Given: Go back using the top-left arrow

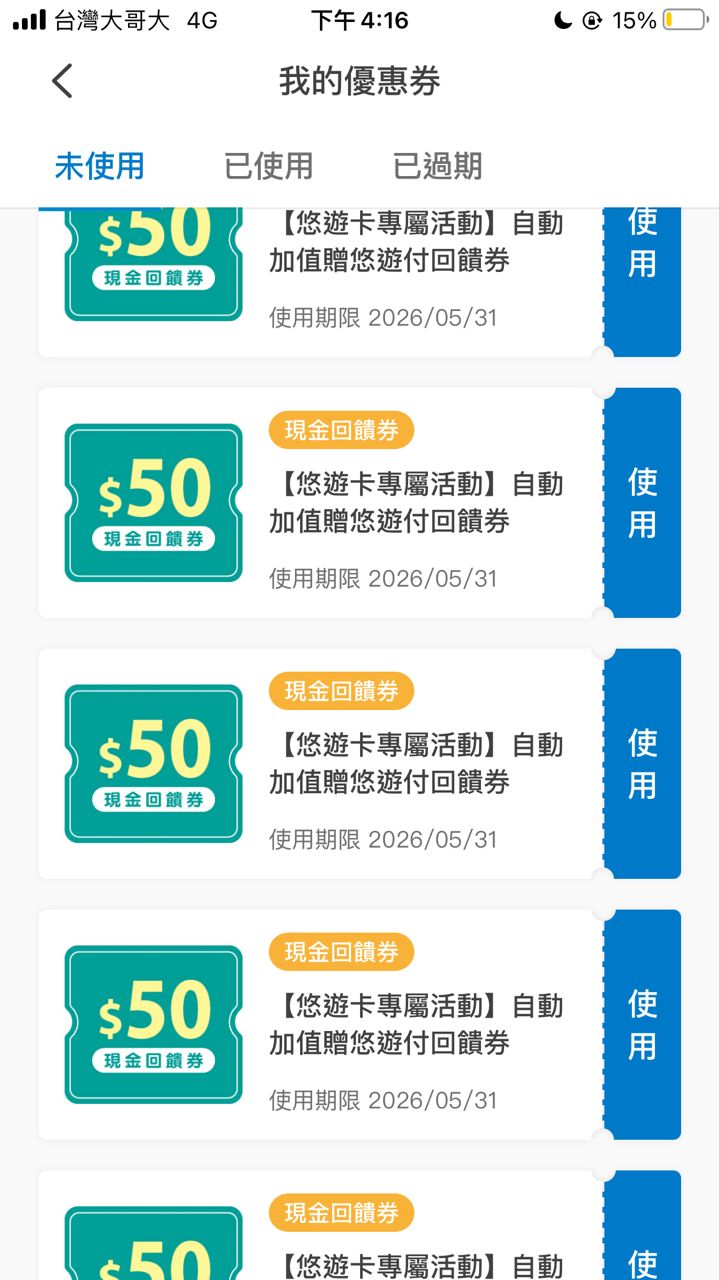Looking at the screenshot, I should (62, 81).
